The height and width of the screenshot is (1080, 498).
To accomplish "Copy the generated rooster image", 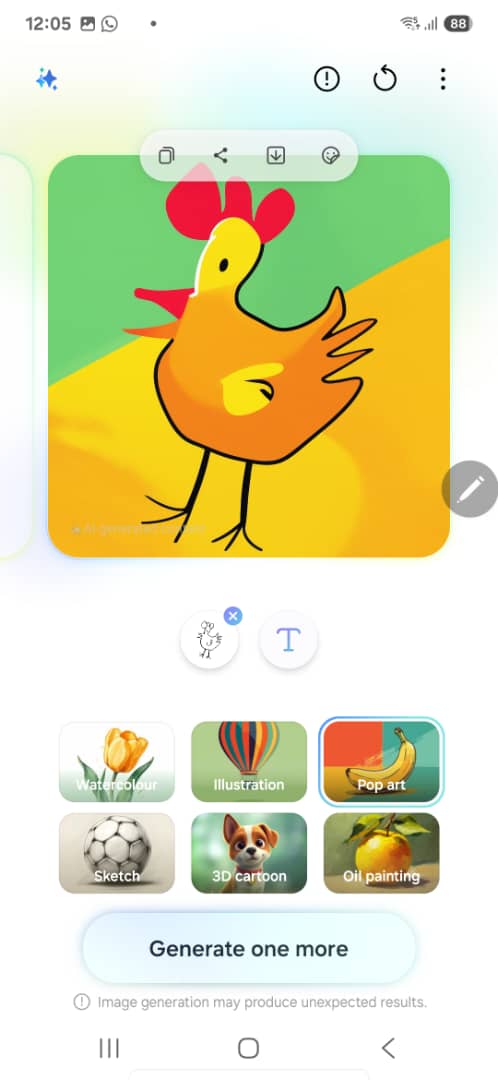I will [166, 156].
